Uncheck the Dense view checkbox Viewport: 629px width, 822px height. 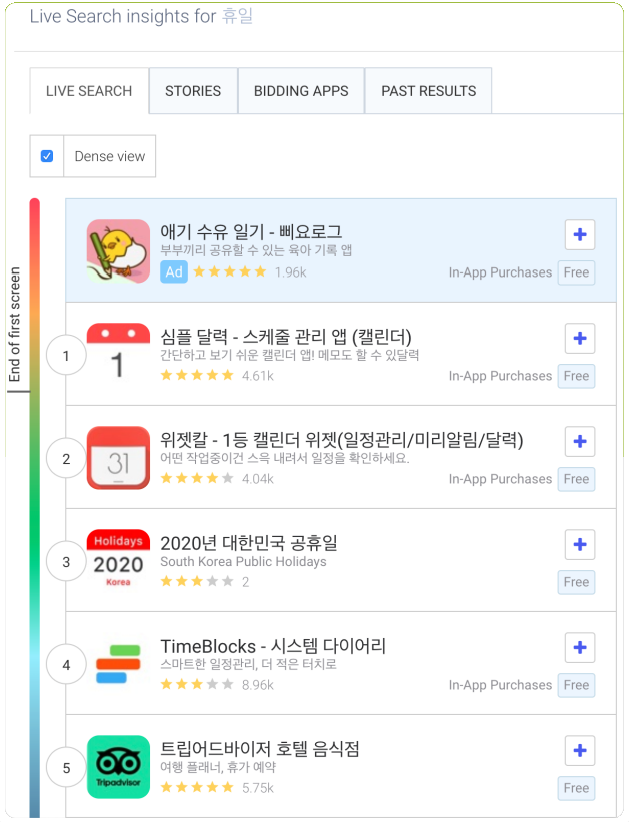click(x=47, y=156)
